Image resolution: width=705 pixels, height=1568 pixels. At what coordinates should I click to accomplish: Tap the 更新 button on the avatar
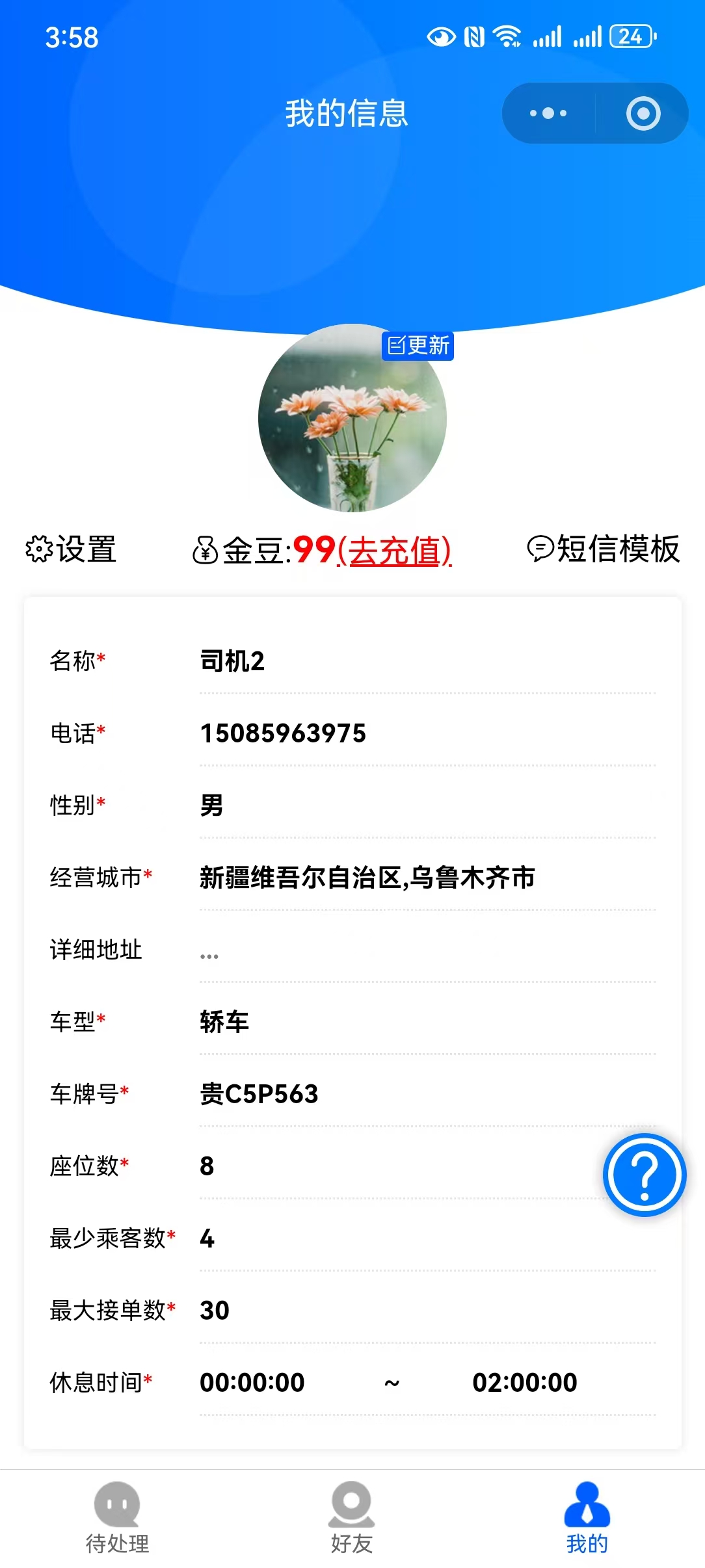pyautogui.click(x=418, y=347)
